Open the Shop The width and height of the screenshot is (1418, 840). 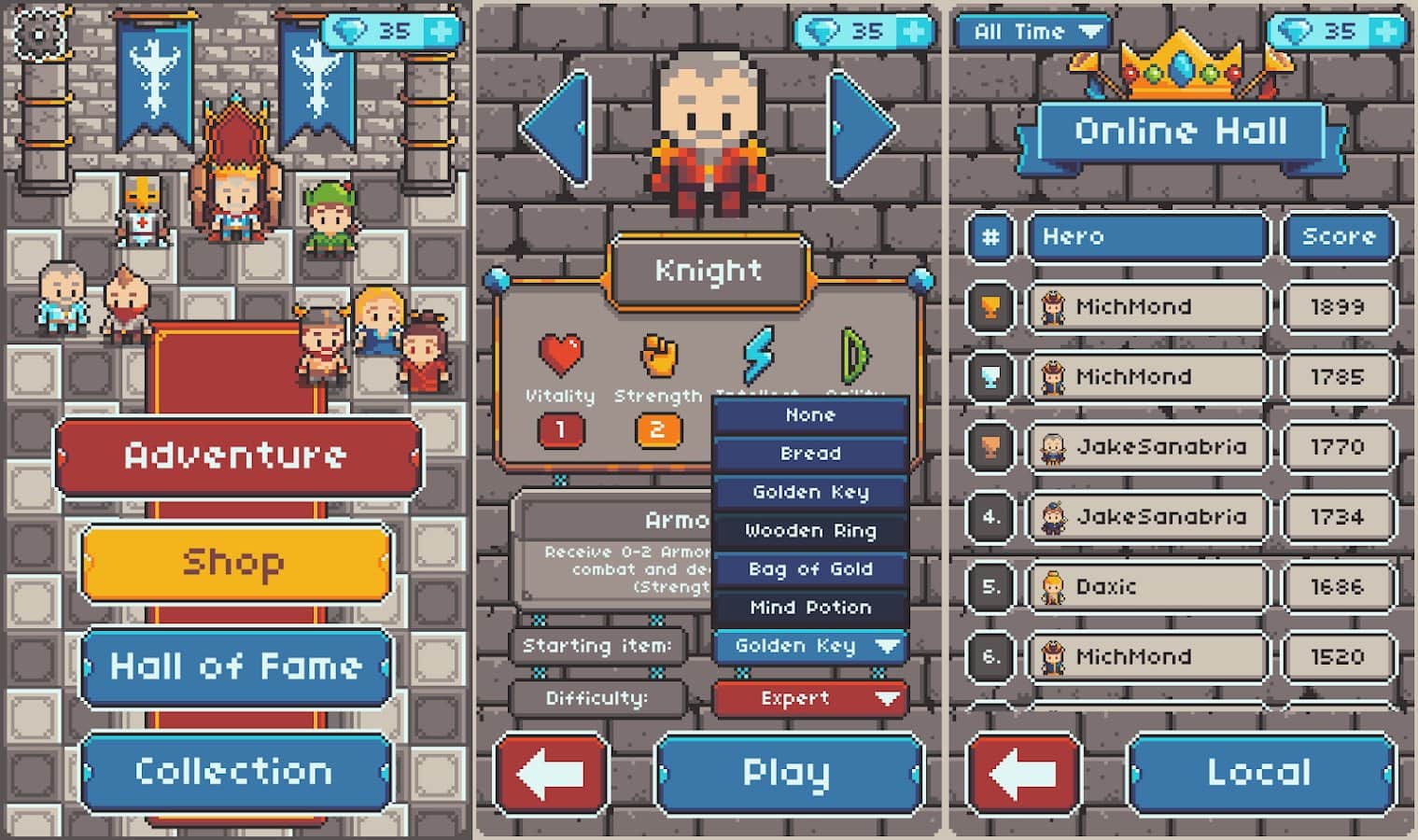pos(235,563)
